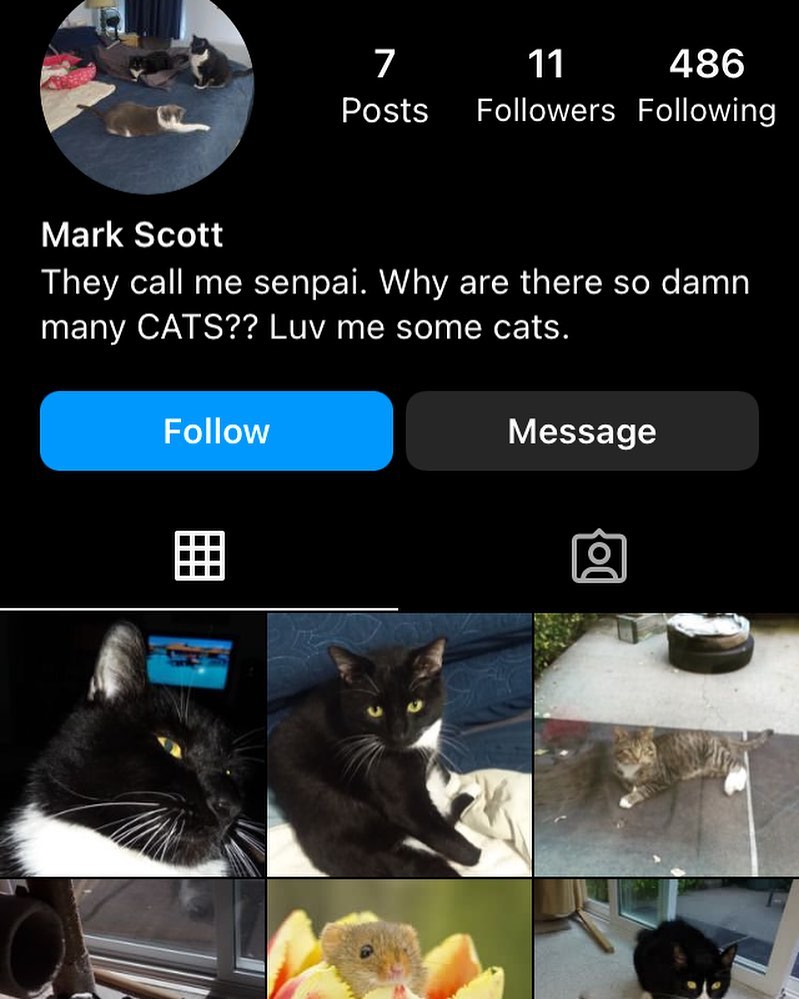
Task: Open the black cat by glass door post
Action: 667,940
